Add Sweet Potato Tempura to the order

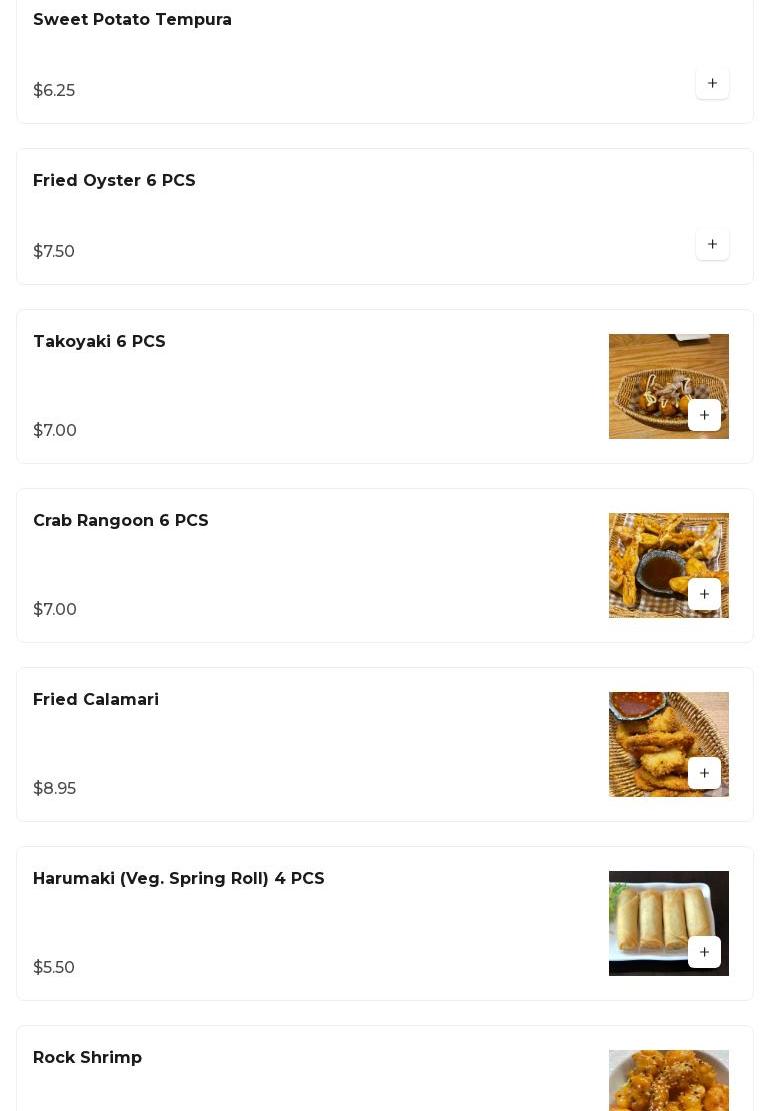(x=712, y=83)
